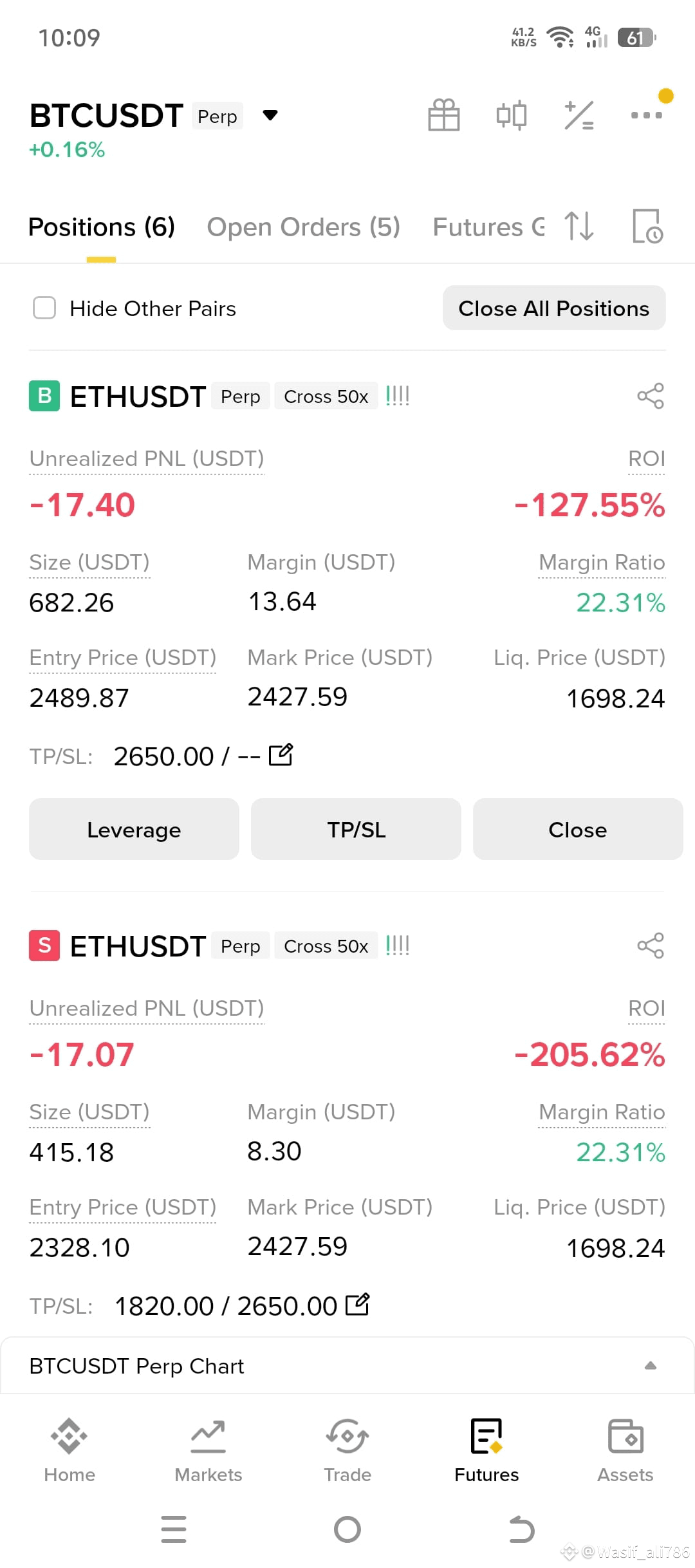The width and height of the screenshot is (695, 1568).
Task: Open the BTCUSDT pair selector dropdown
Action: [270, 115]
